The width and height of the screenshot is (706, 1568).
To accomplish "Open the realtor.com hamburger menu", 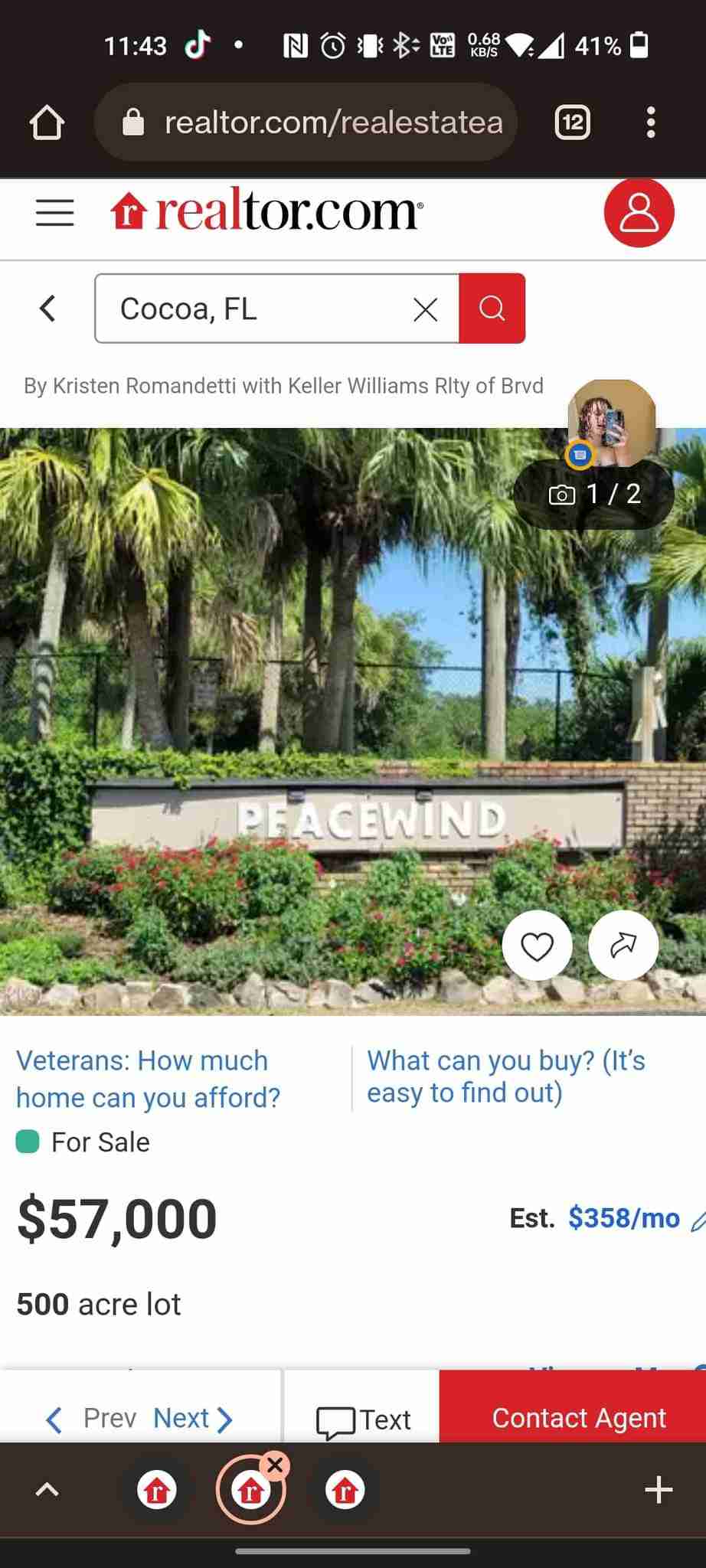I will [55, 212].
